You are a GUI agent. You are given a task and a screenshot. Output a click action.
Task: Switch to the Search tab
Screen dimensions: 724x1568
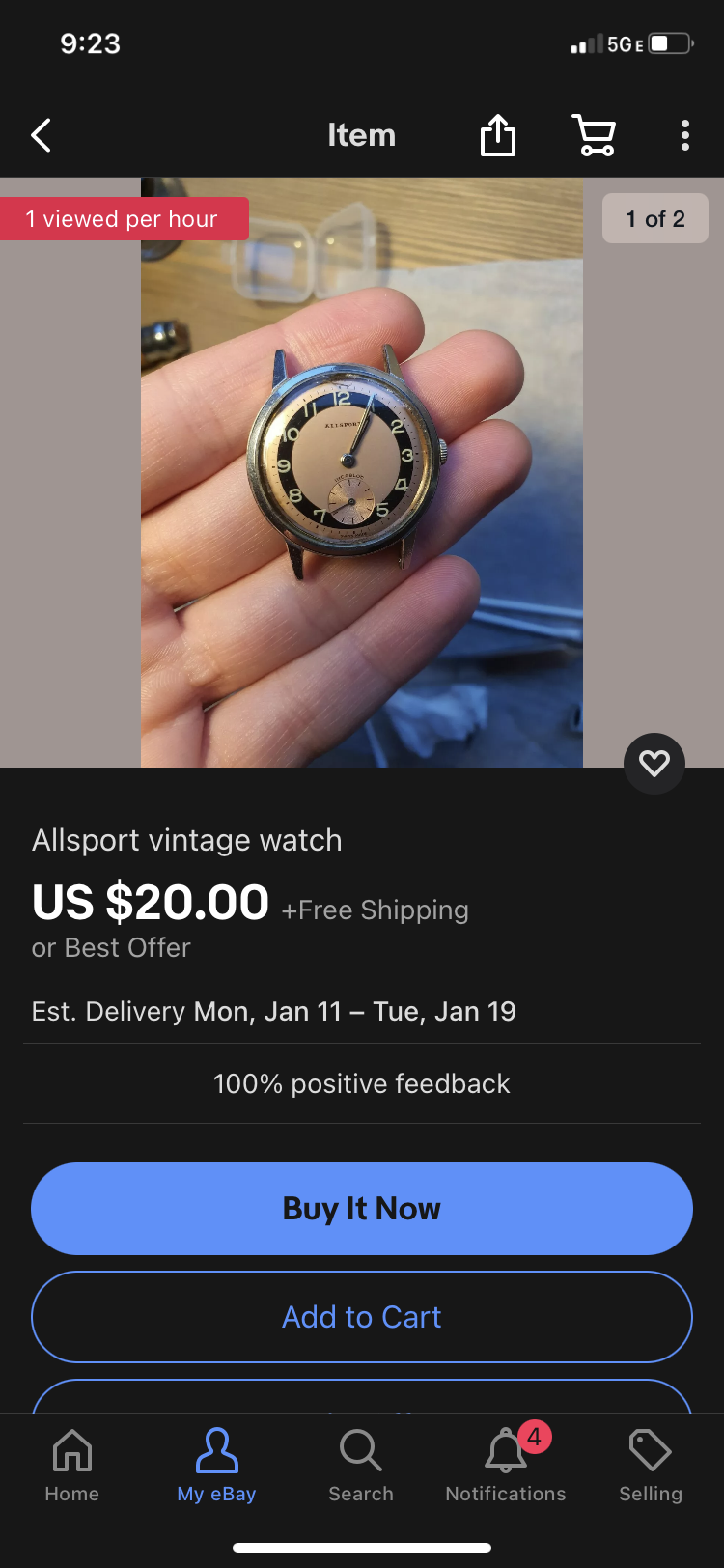tap(361, 1465)
